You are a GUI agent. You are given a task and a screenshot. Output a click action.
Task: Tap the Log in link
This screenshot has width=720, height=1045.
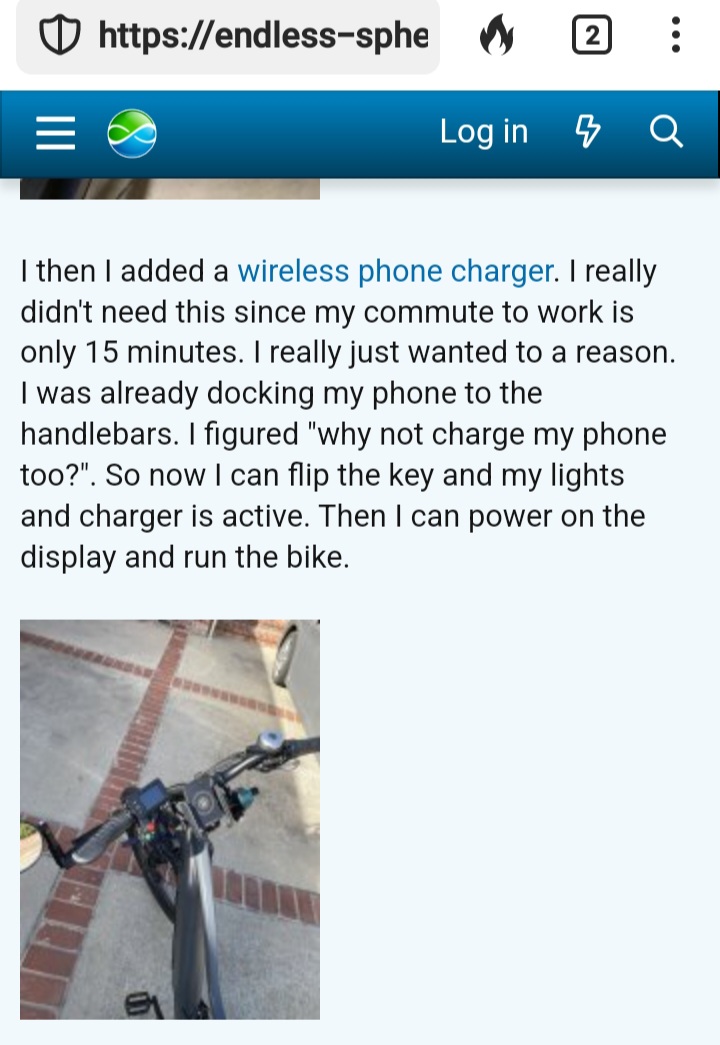click(x=484, y=132)
